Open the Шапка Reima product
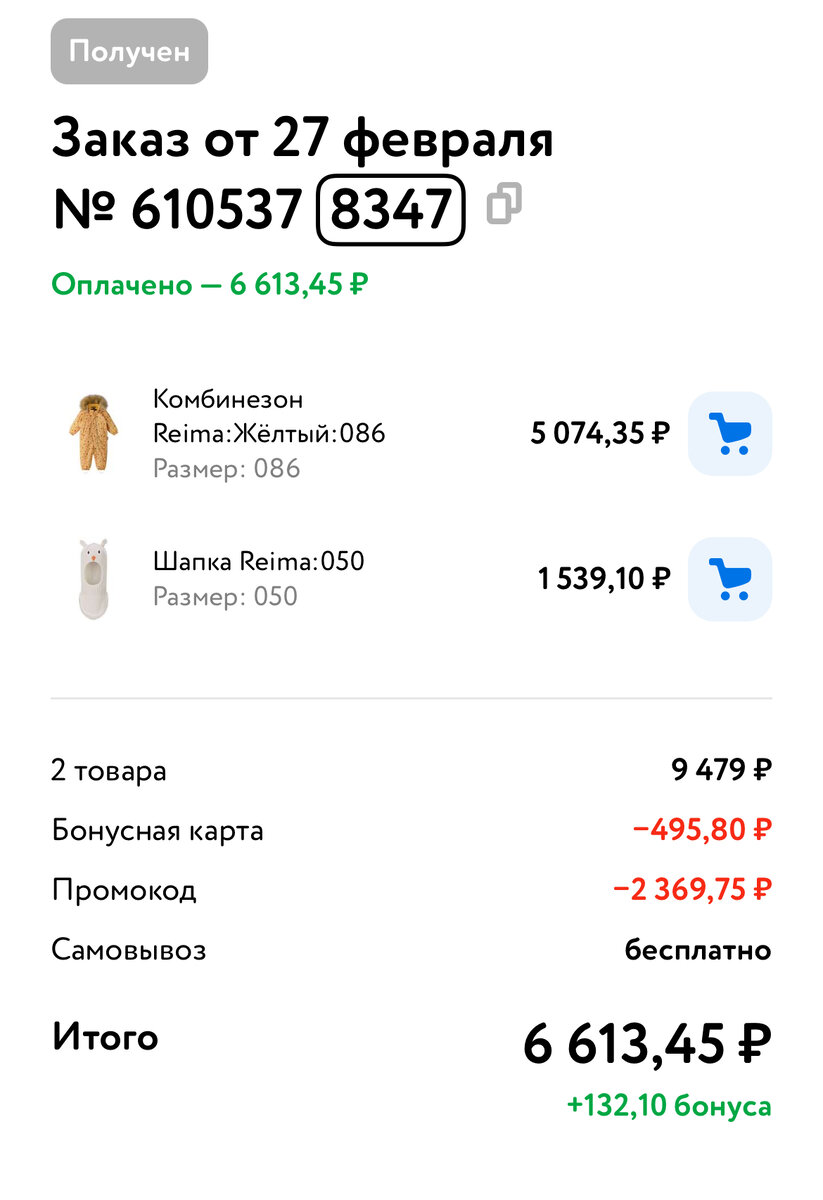 click(x=258, y=578)
